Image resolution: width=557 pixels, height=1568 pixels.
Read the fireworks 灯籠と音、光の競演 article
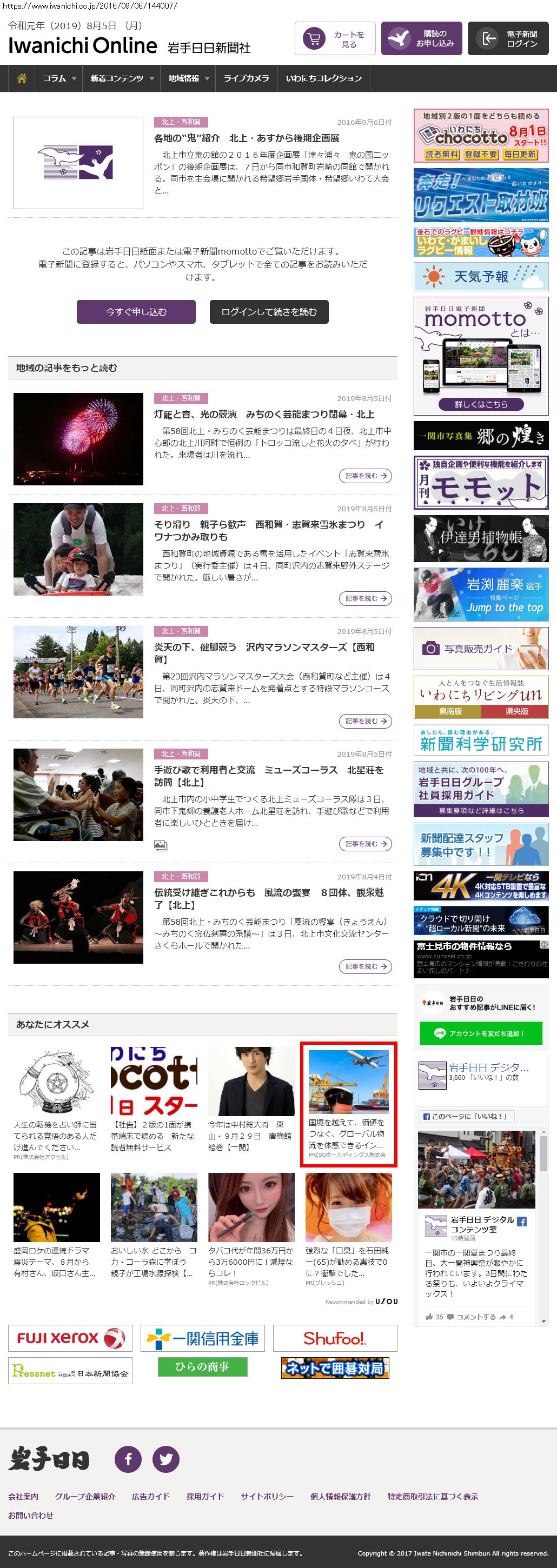[x=263, y=414]
